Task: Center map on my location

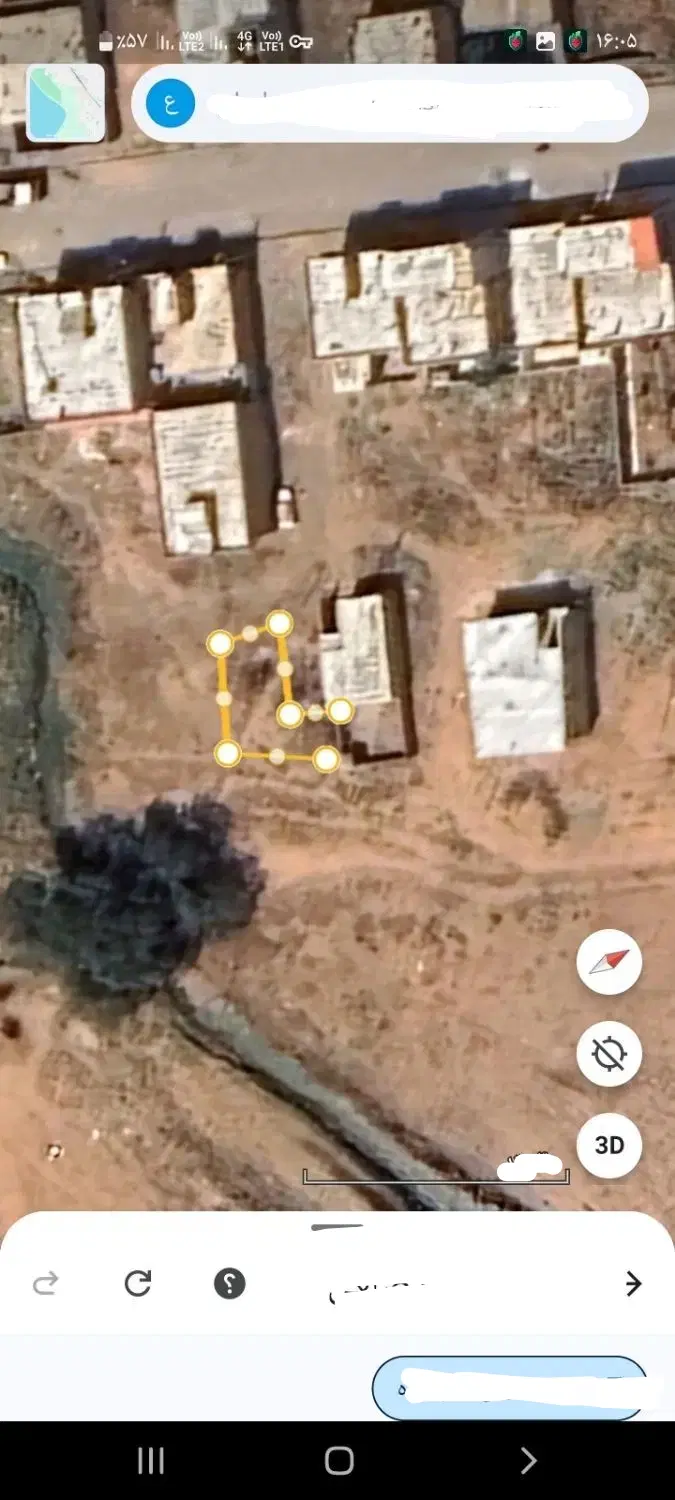Action: click(x=609, y=1054)
